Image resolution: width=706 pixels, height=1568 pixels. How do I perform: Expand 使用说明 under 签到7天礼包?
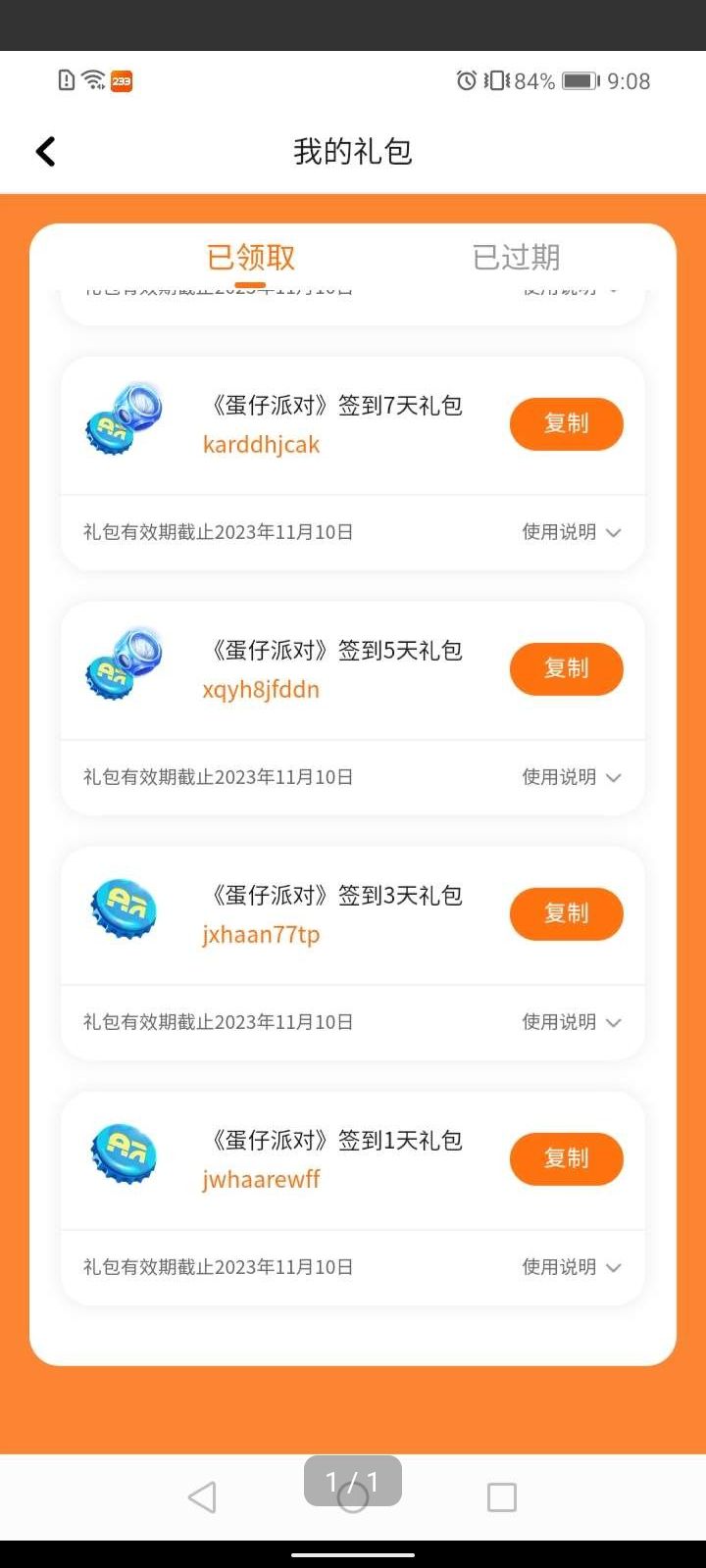571,532
